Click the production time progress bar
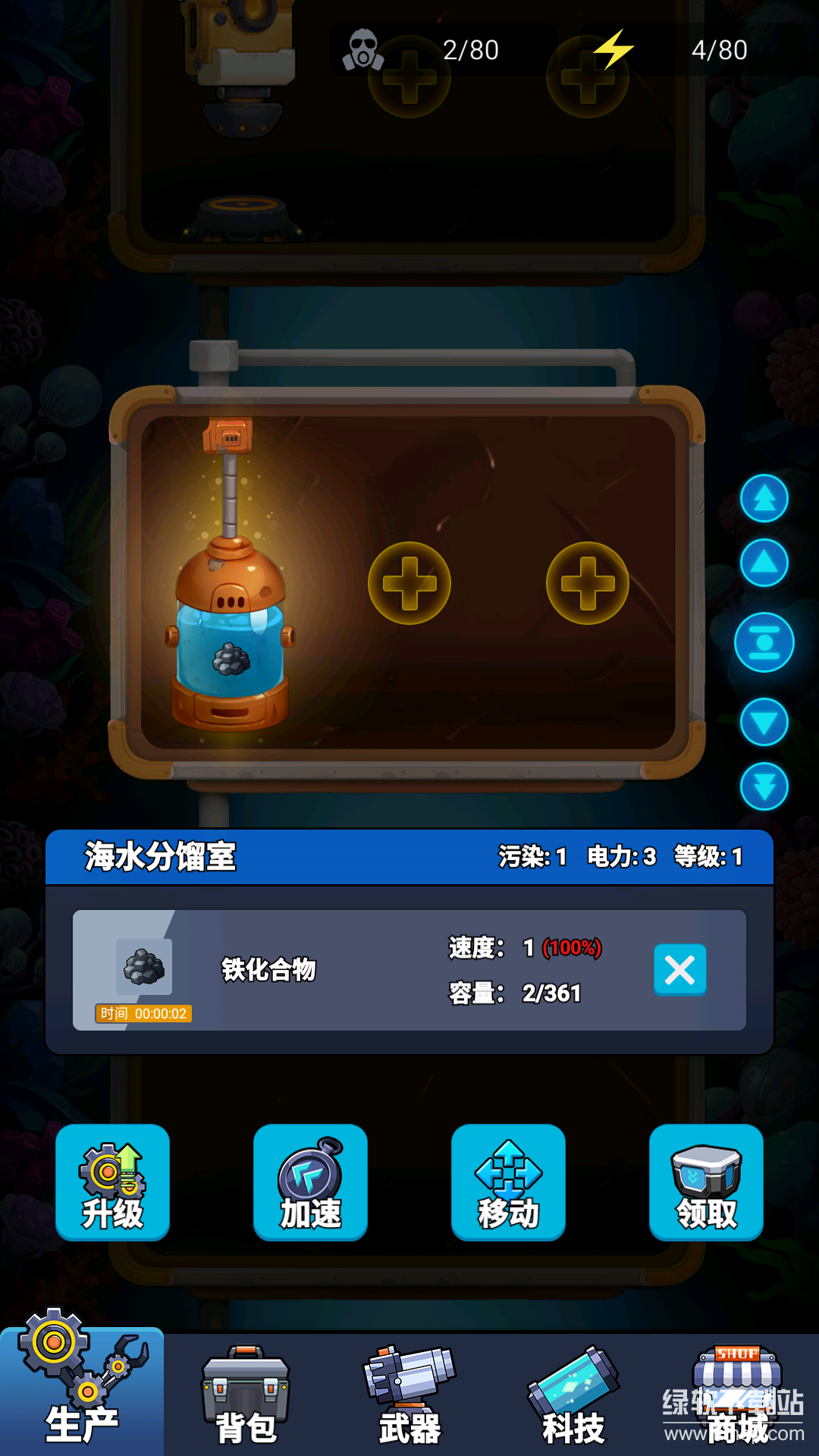 tap(143, 1013)
